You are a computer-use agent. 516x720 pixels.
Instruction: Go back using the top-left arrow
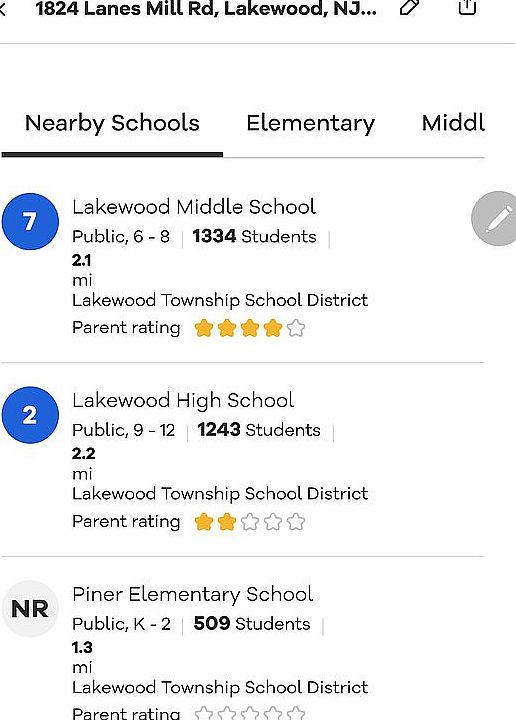point(2,8)
